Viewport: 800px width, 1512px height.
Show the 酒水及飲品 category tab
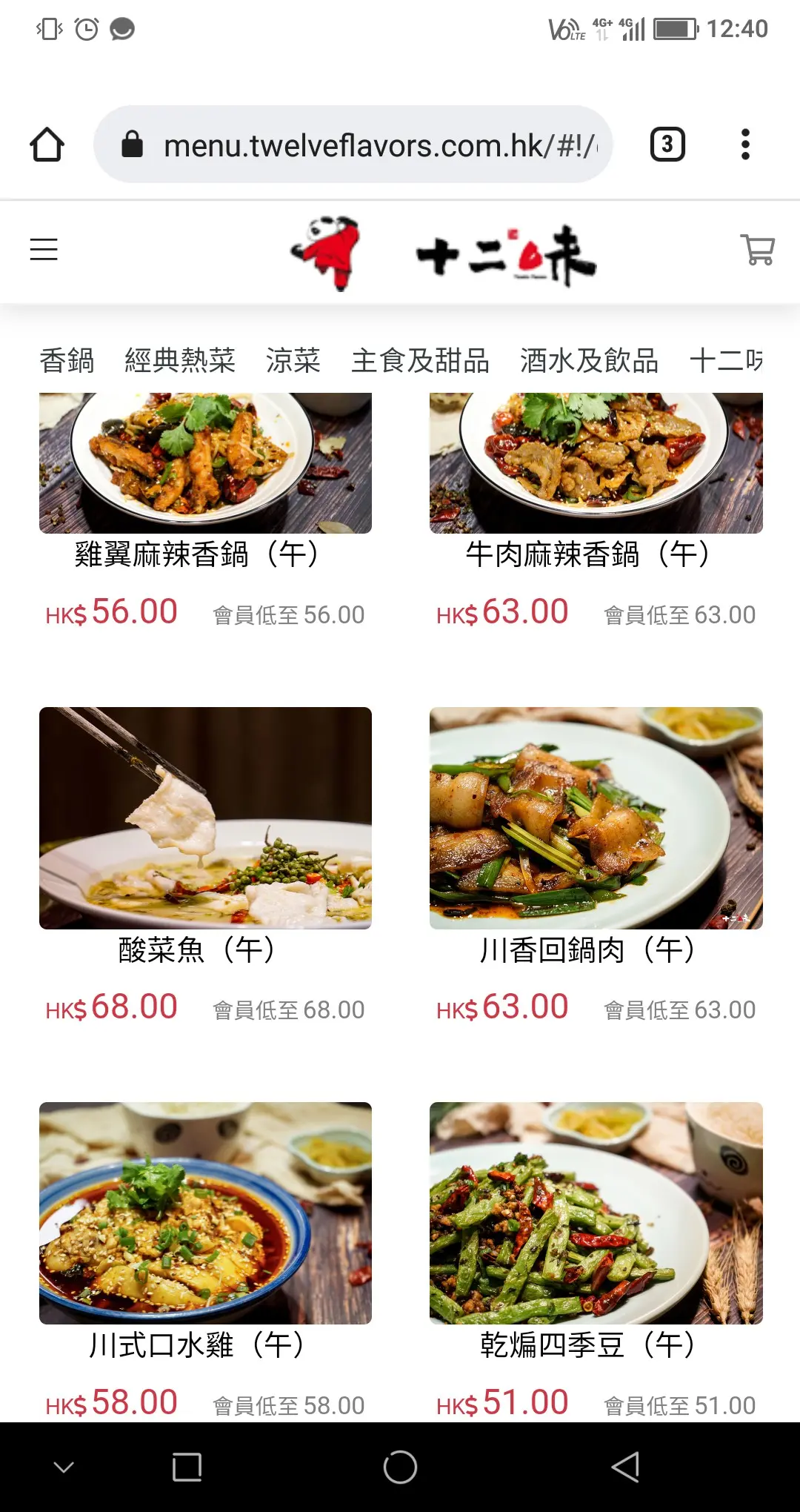click(x=589, y=361)
